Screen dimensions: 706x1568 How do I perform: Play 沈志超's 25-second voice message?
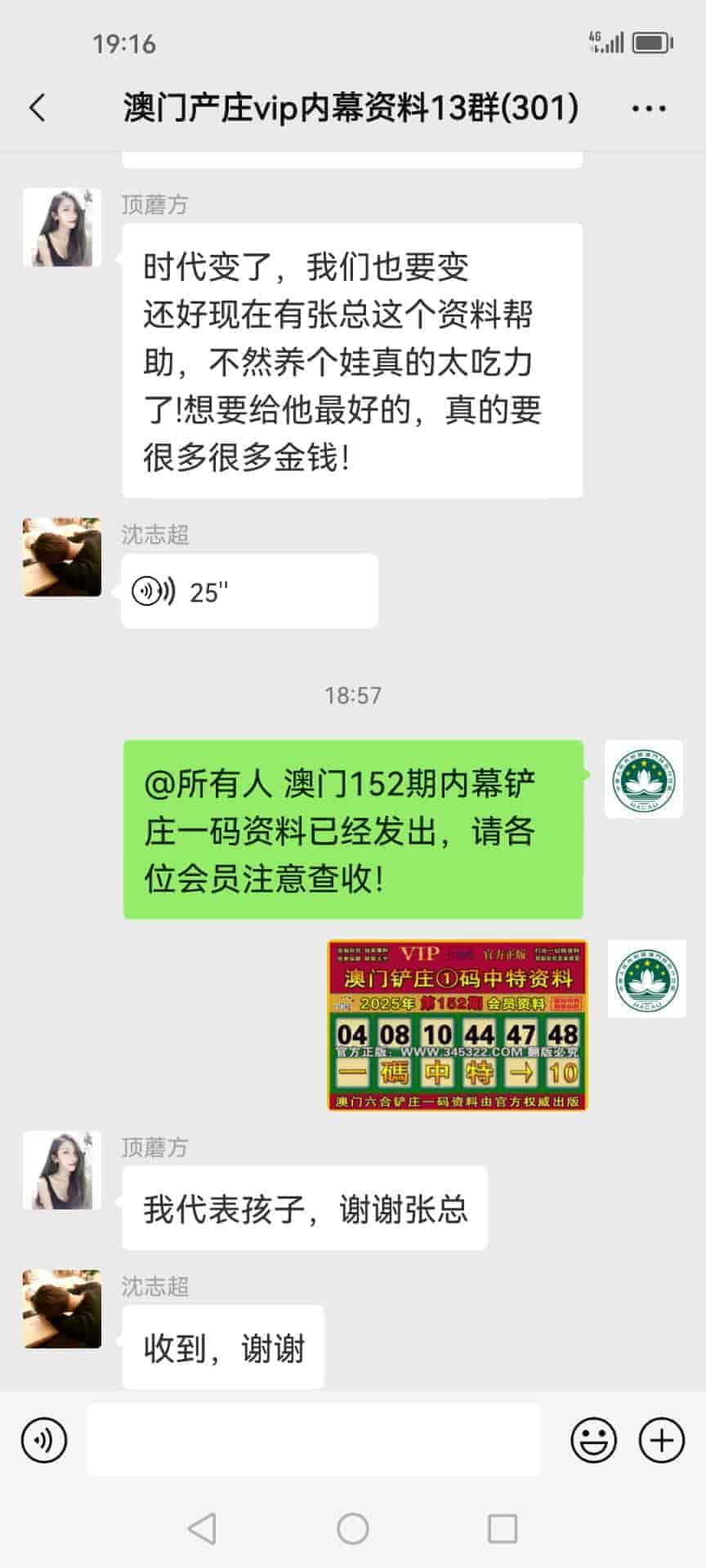pos(248,591)
